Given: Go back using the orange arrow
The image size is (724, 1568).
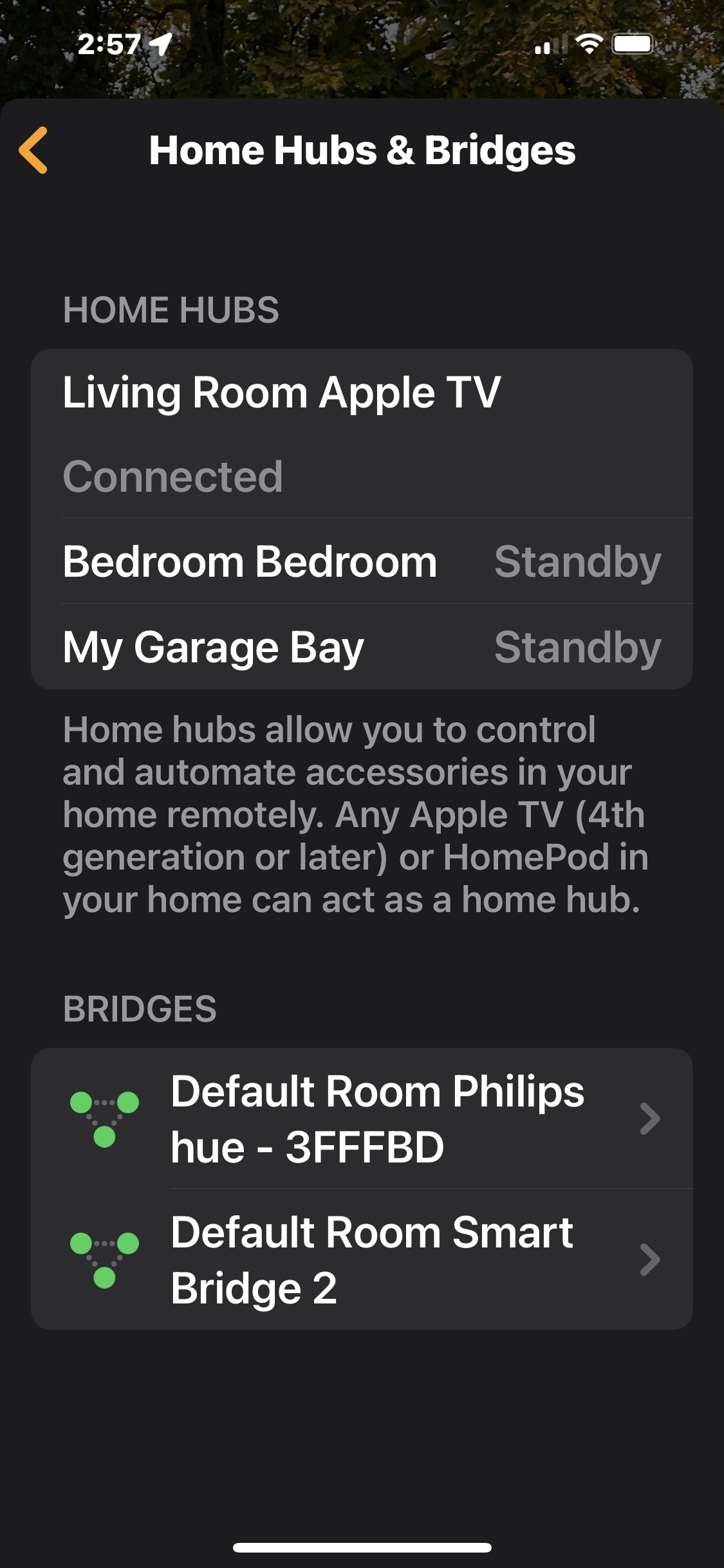Looking at the screenshot, I should pos(33,150).
